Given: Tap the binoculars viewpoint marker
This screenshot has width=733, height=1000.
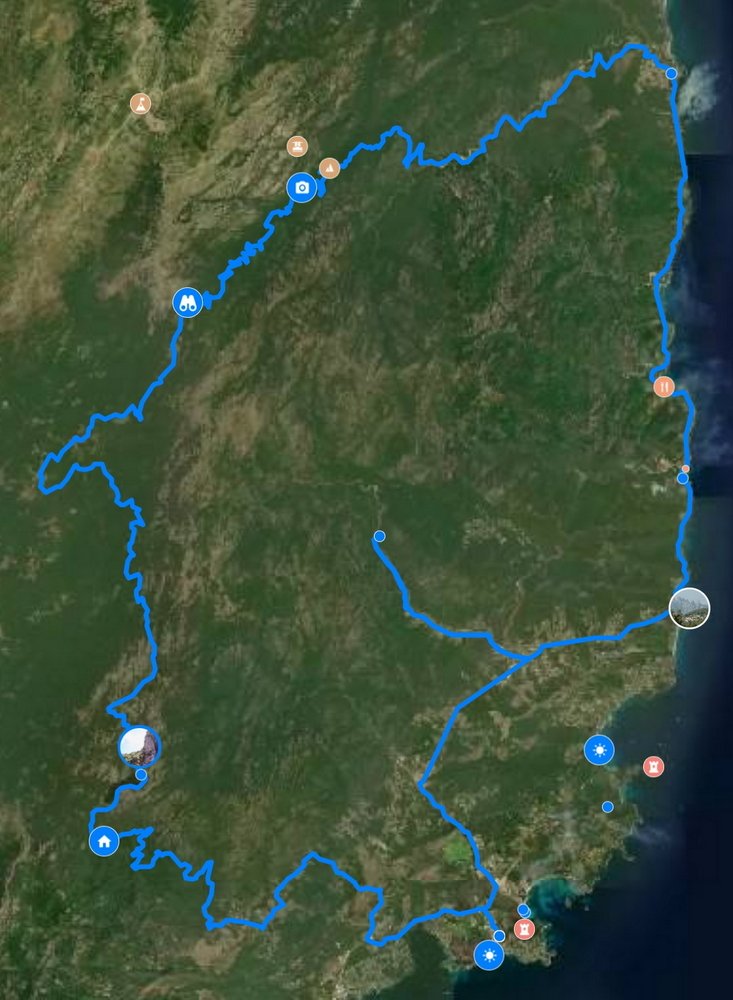Looking at the screenshot, I should coord(187,302).
